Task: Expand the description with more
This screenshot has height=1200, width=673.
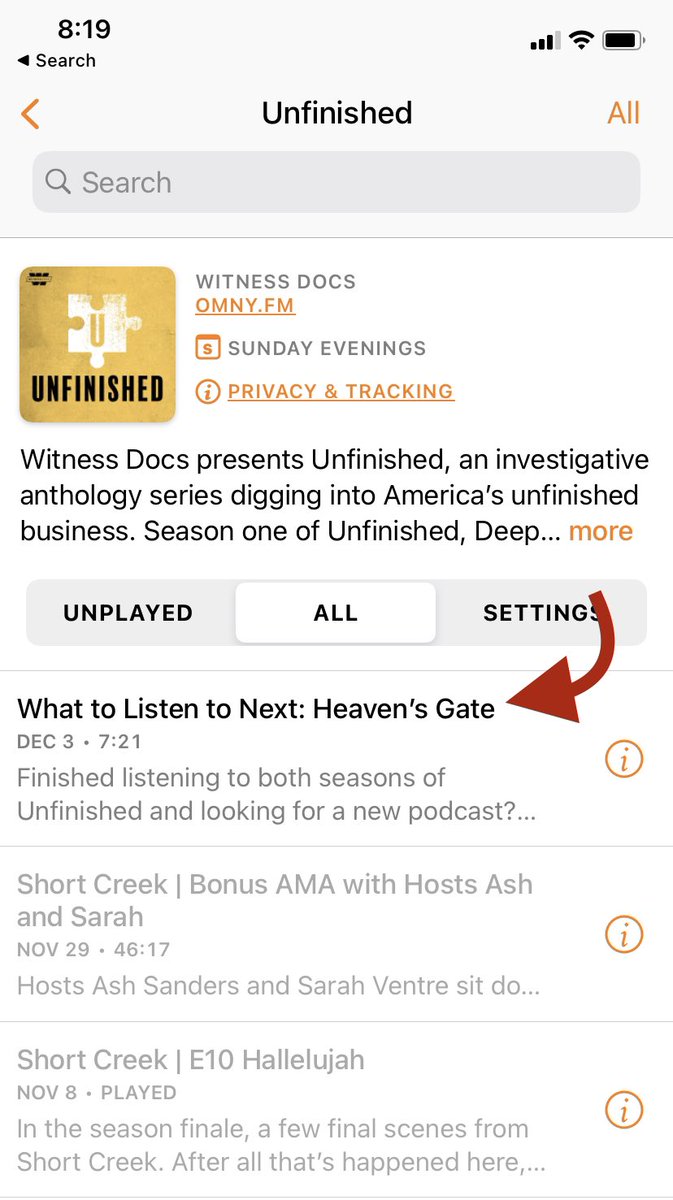Action: tap(600, 531)
